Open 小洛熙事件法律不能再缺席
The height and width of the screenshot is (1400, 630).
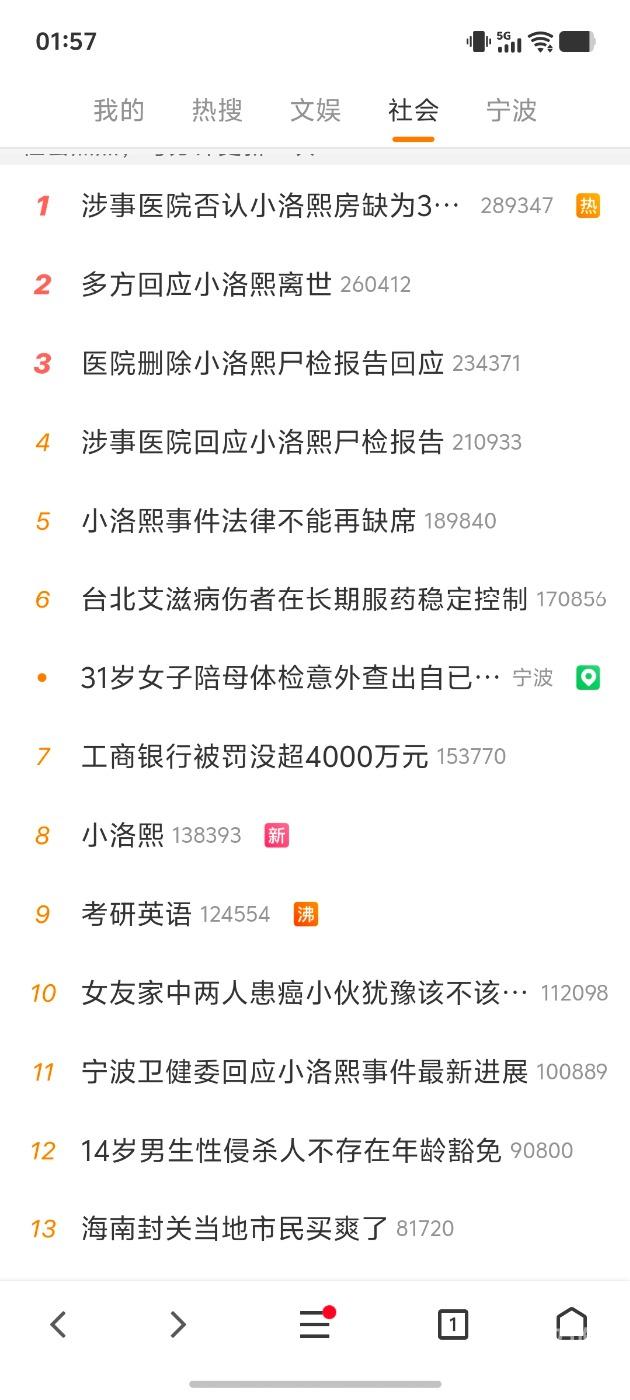(248, 521)
